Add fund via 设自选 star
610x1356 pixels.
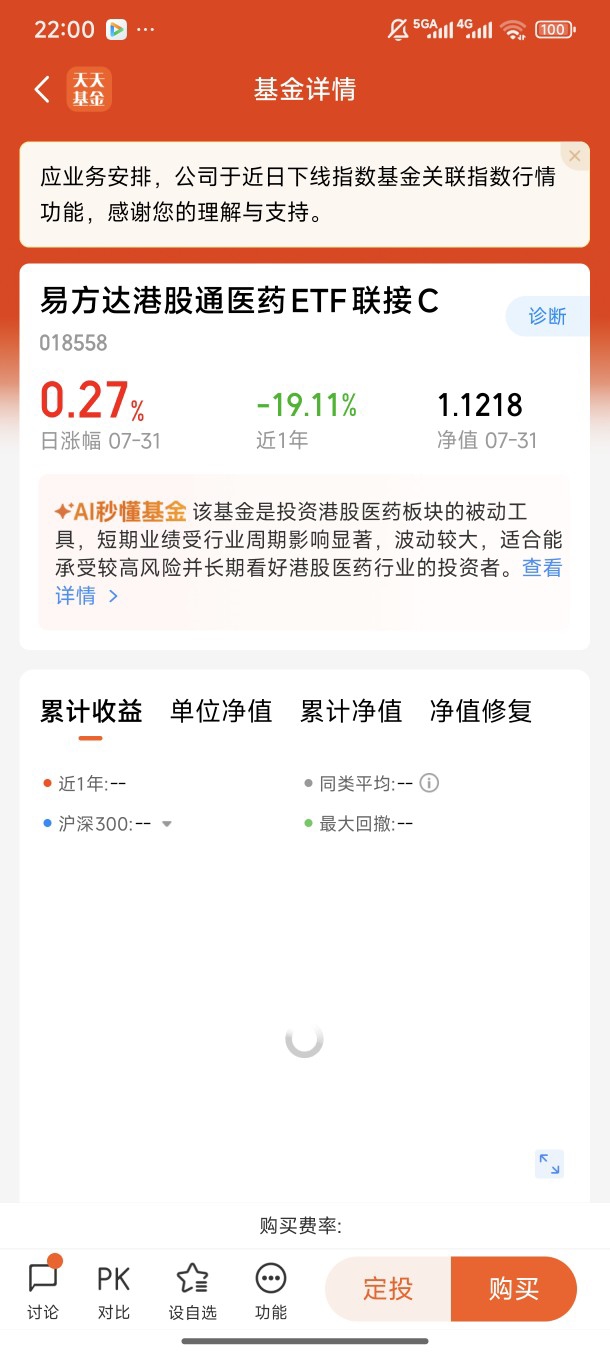192,1290
